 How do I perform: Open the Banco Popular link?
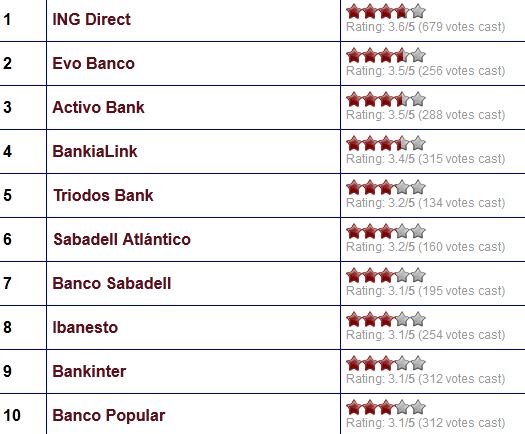(109, 415)
